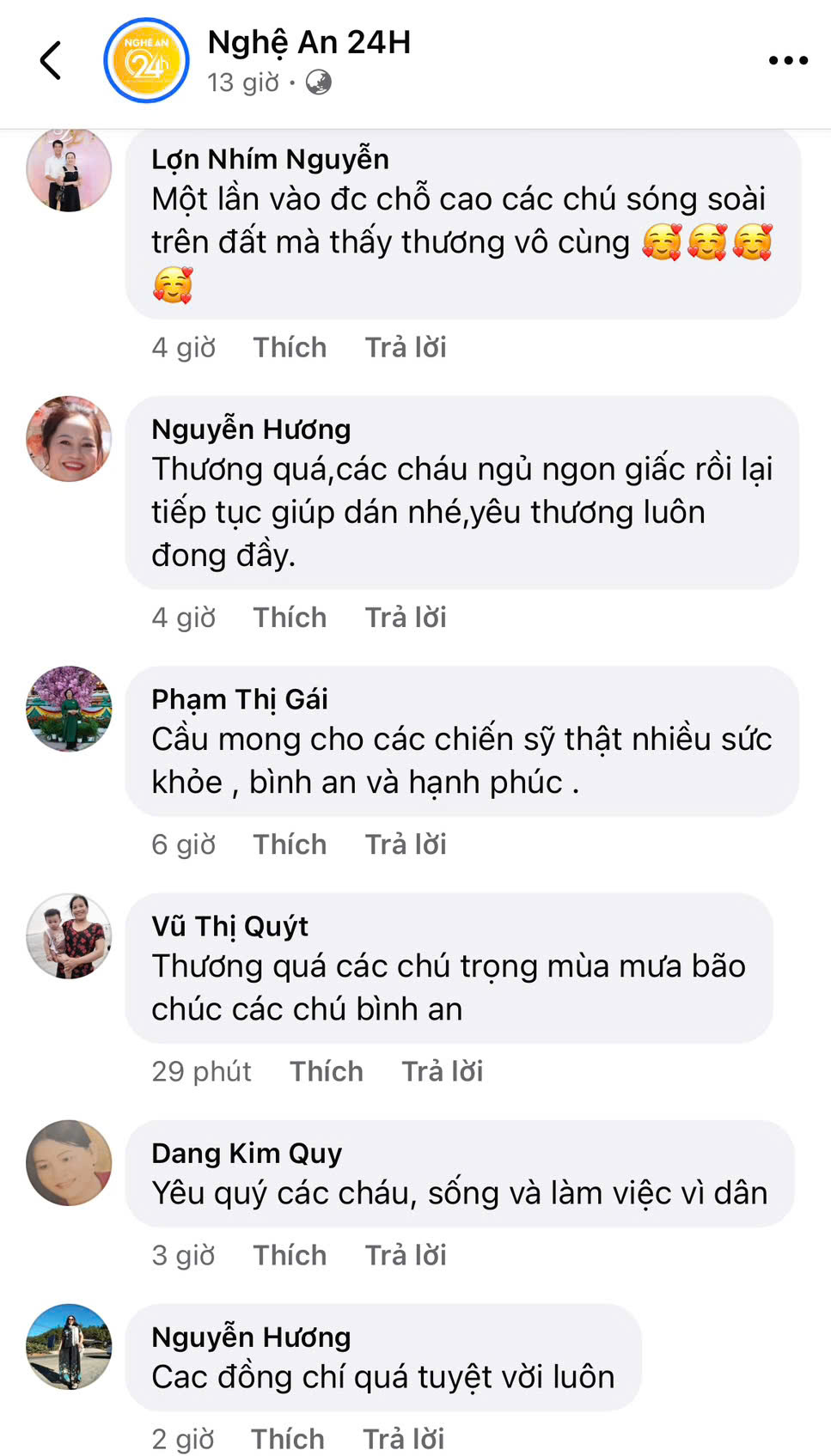View Phạm Thị Gái's profile via her name
Image resolution: width=831 pixels, height=1456 pixels.
pos(240,699)
